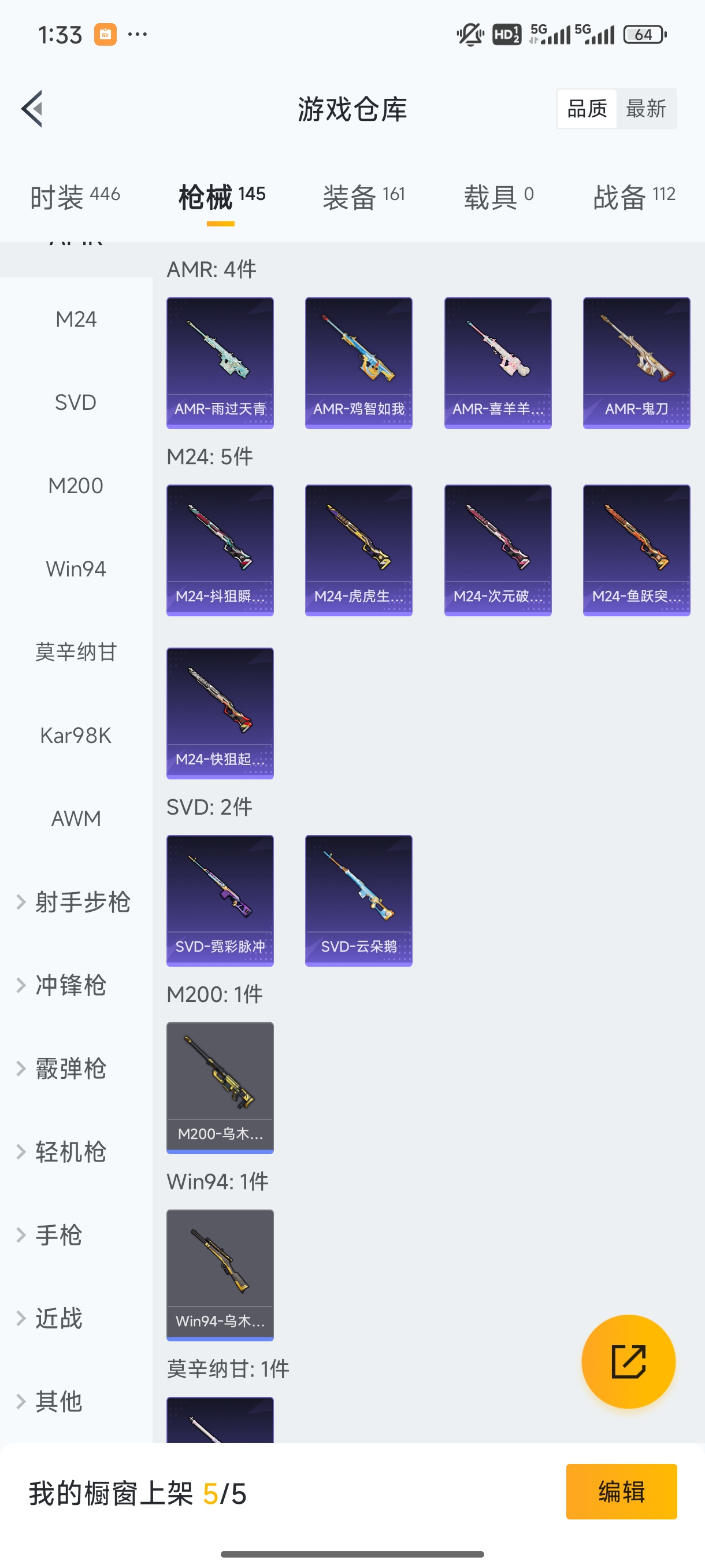The image size is (705, 1568).
Task: Expand the 射手步枪 category
Action: [x=76, y=902]
